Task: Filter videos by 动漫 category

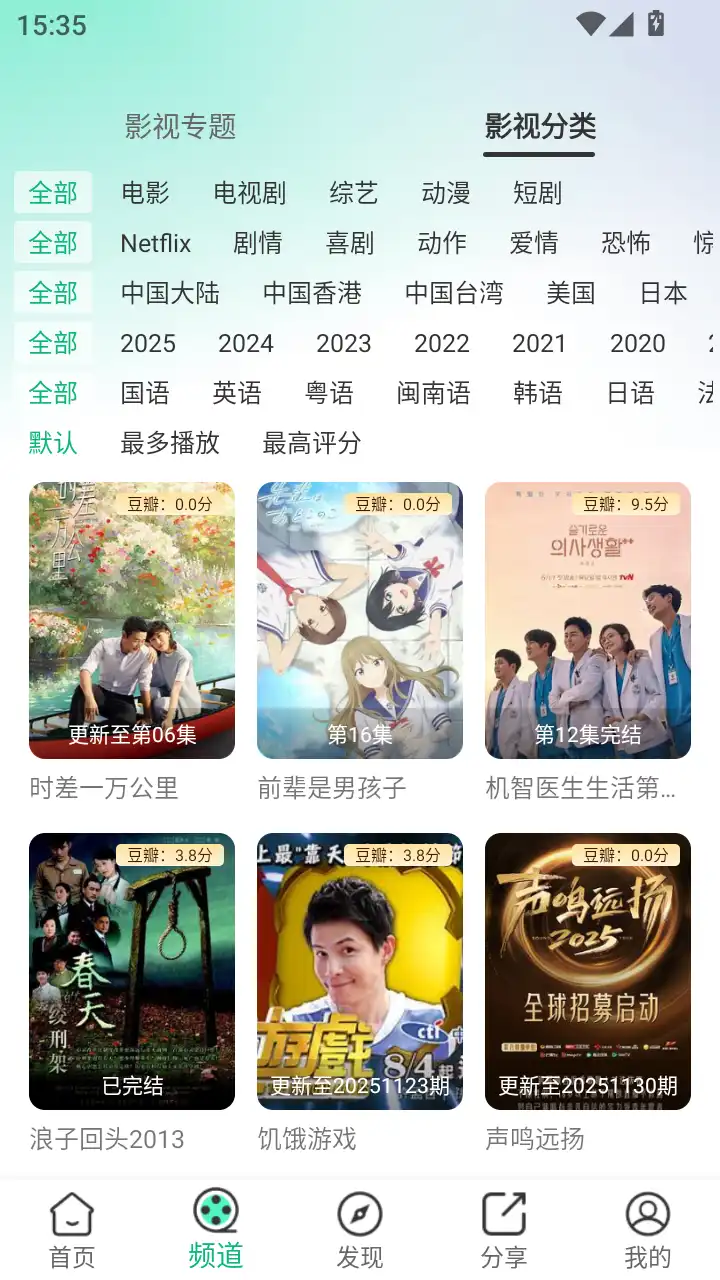Action: [444, 193]
